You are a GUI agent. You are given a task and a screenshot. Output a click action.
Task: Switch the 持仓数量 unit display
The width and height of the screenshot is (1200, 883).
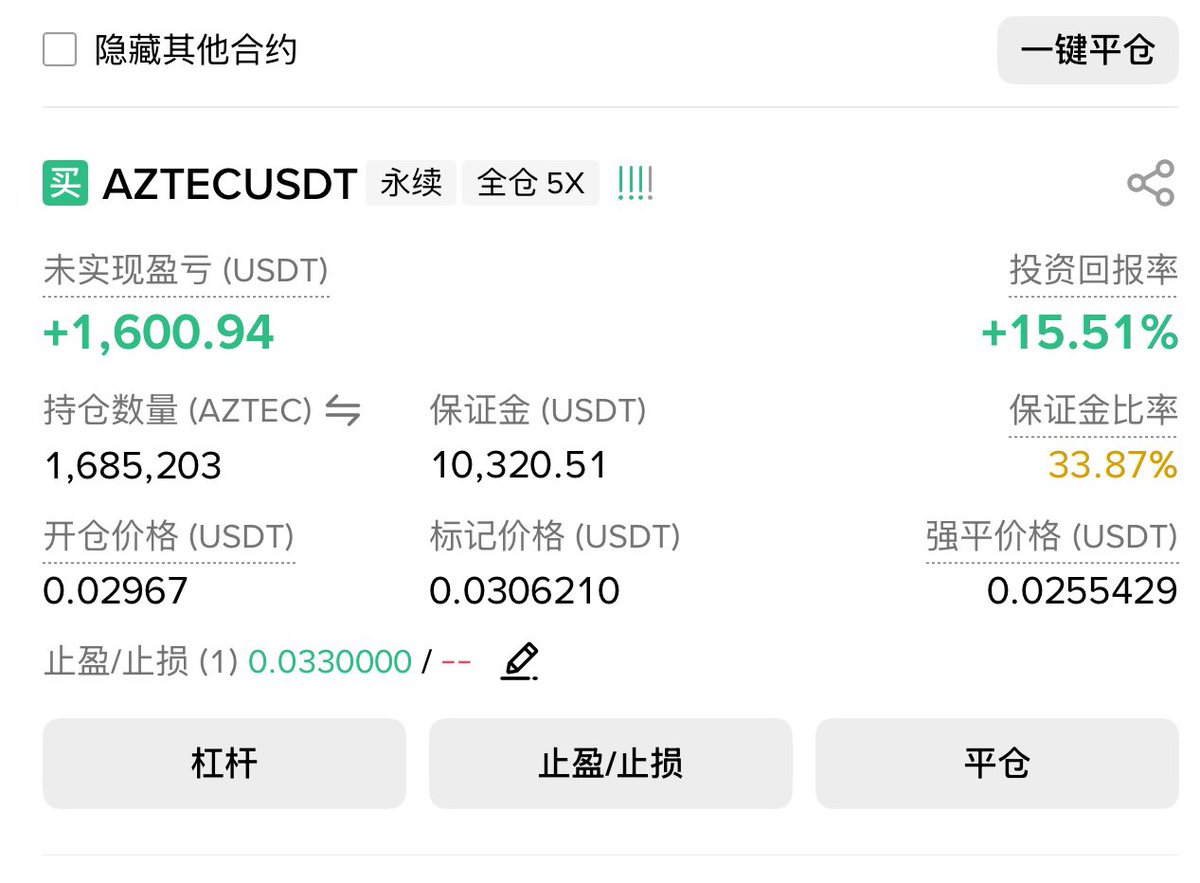(x=343, y=410)
